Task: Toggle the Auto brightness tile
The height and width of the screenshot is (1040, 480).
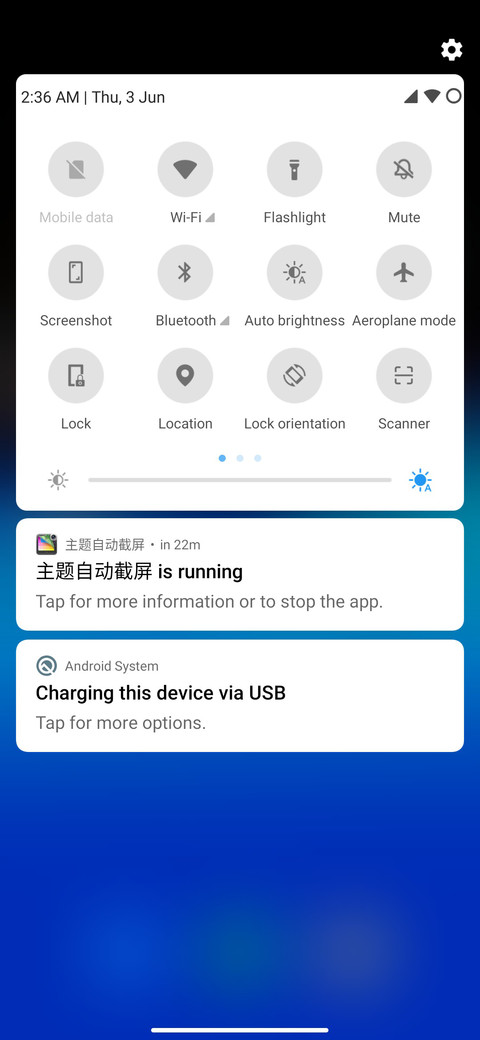Action: 294,272
